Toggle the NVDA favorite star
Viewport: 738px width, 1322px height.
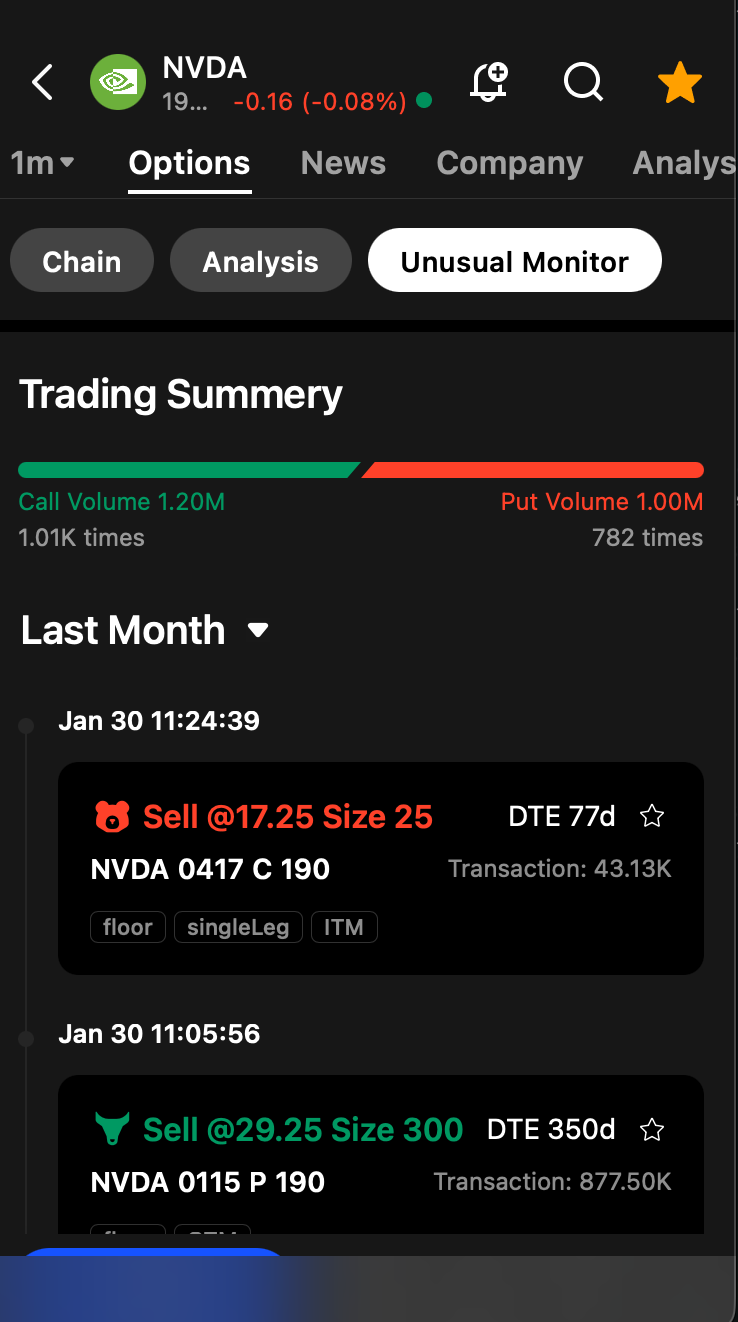point(680,82)
